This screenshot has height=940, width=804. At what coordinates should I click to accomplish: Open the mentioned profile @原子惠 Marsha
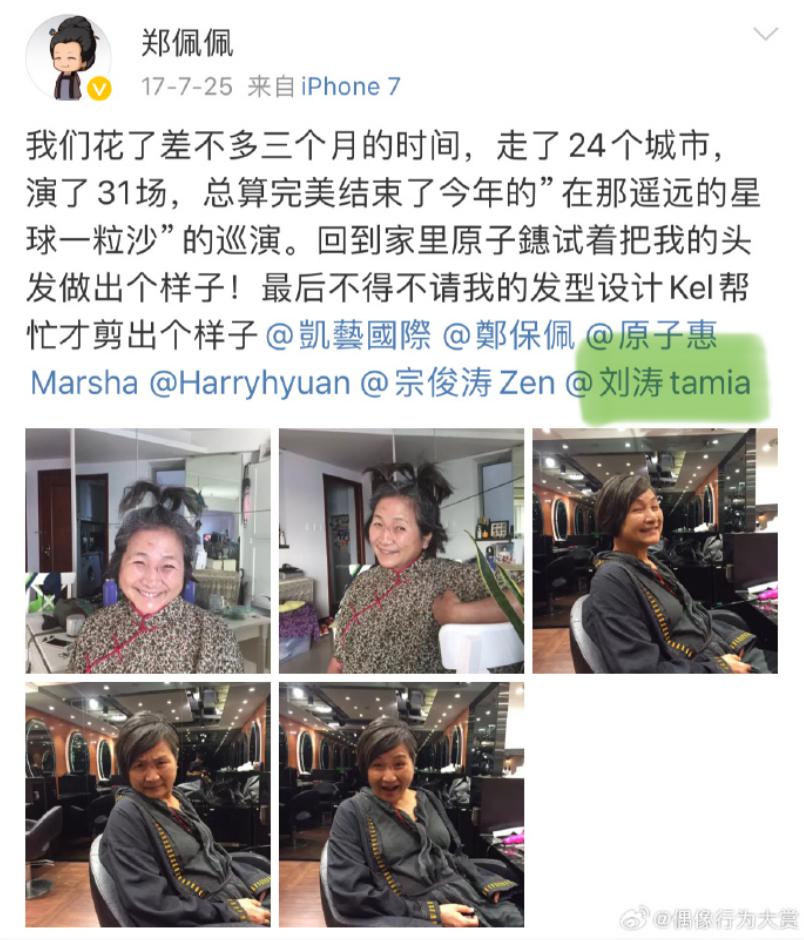pos(651,337)
